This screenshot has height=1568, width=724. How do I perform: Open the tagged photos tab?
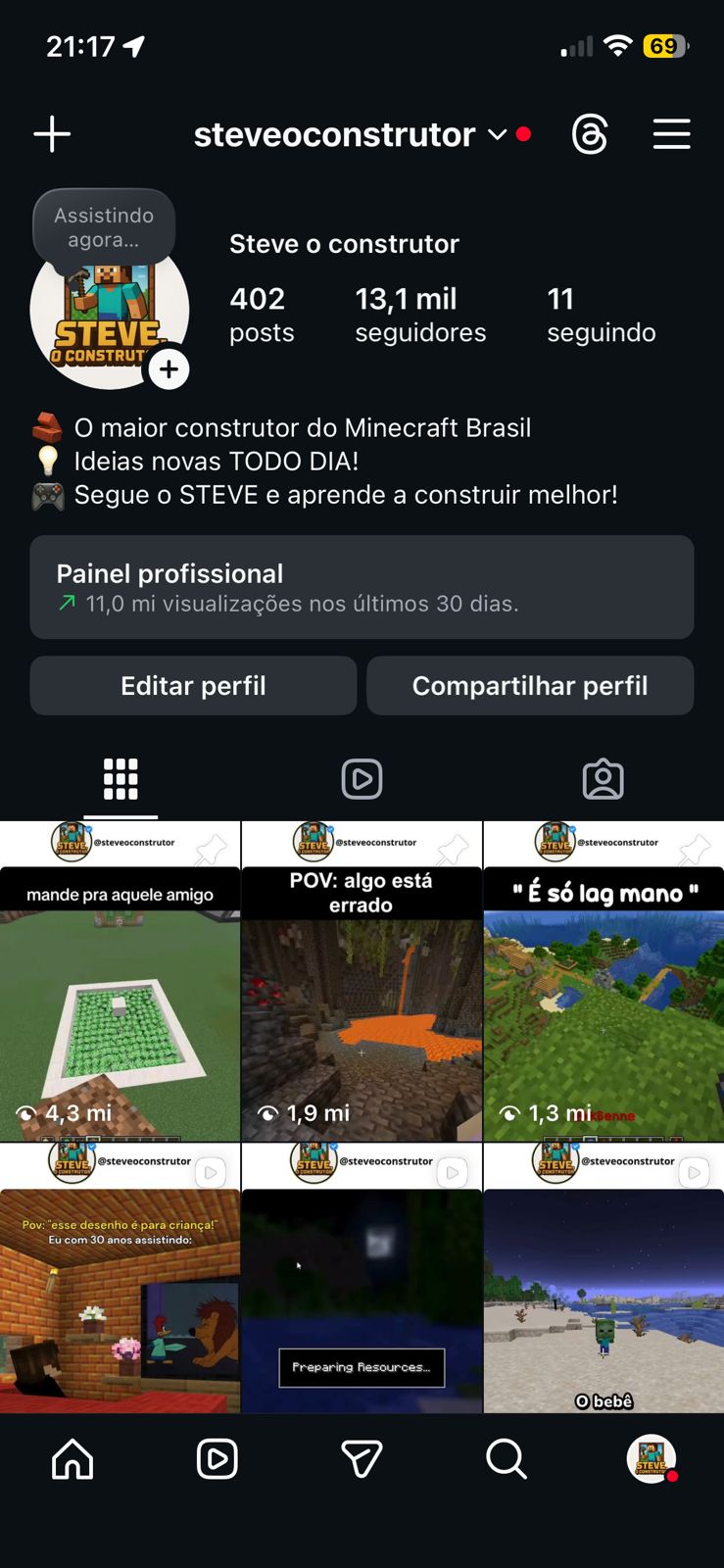point(604,778)
